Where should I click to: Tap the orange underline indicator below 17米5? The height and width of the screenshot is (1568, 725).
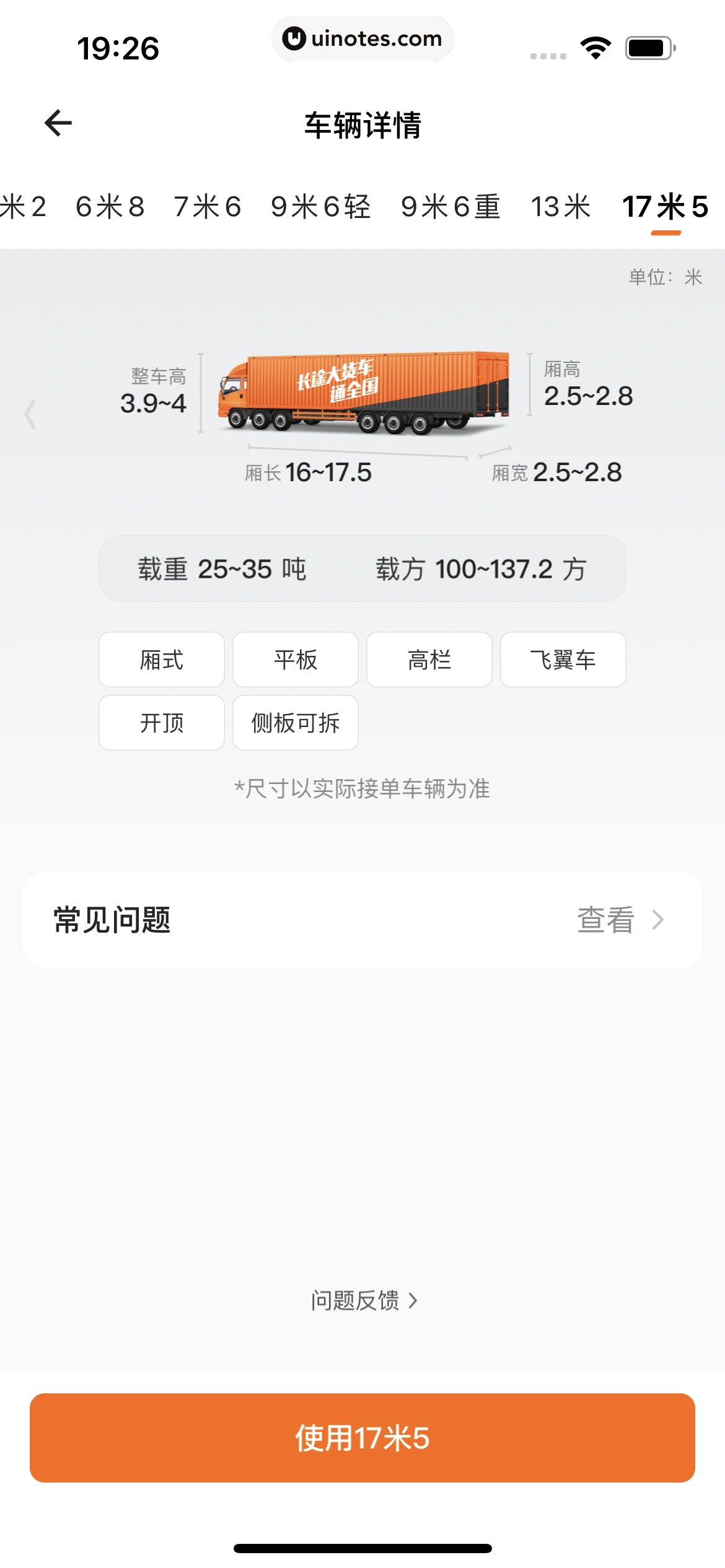(665, 234)
